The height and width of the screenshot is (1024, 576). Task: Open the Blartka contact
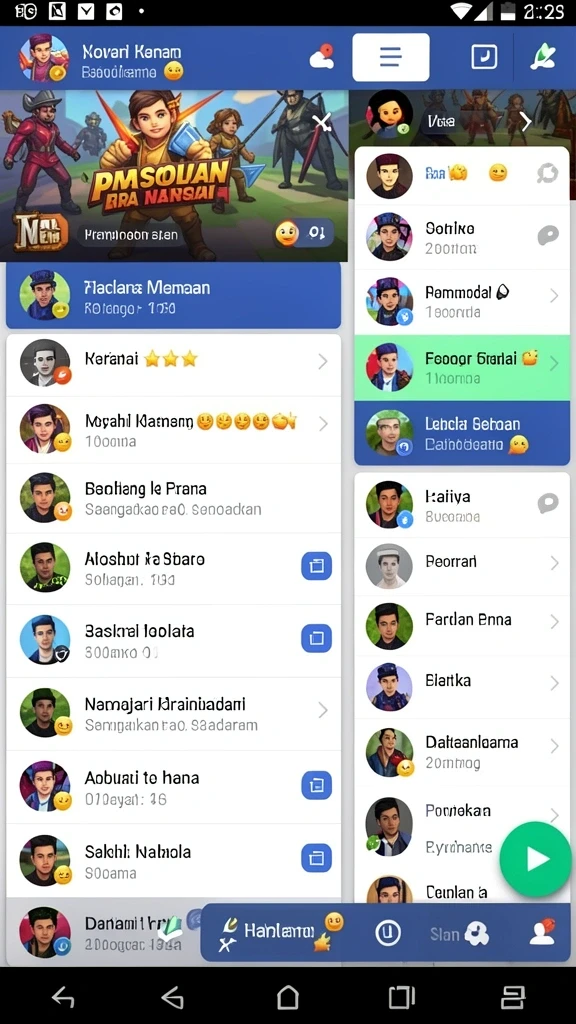[462, 686]
